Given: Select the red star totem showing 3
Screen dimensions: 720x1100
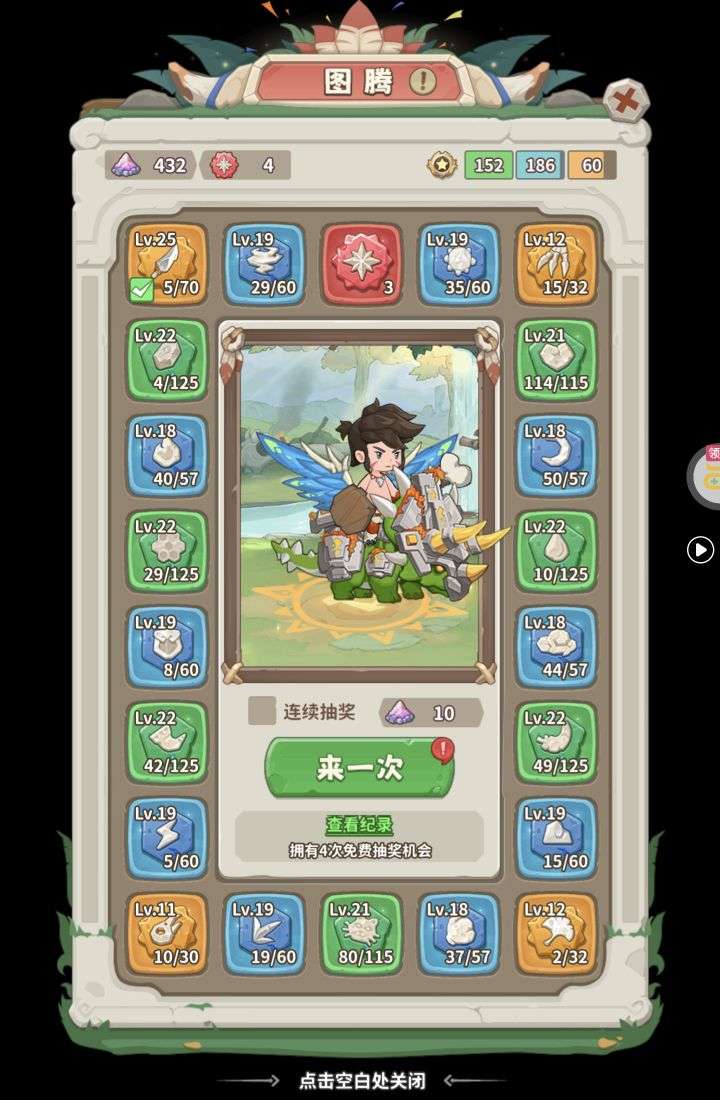Looking at the screenshot, I should pos(361,264).
